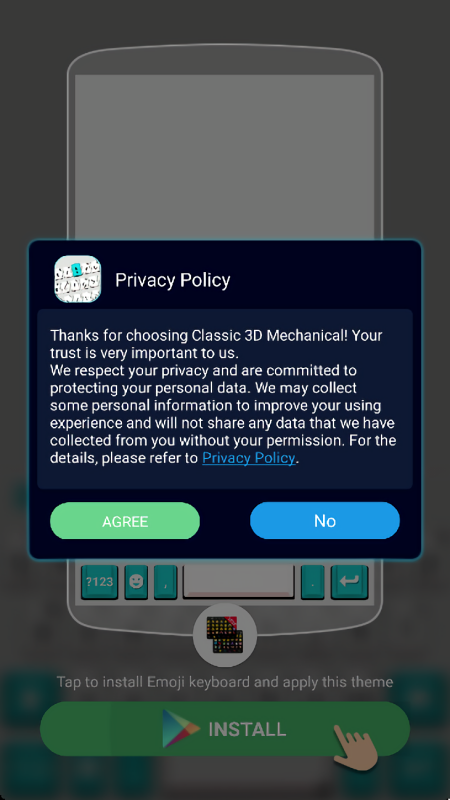The height and width of the screenshot is (800, 450).
Task: Tap the green INSTALL button
Action: coord(224,729)
